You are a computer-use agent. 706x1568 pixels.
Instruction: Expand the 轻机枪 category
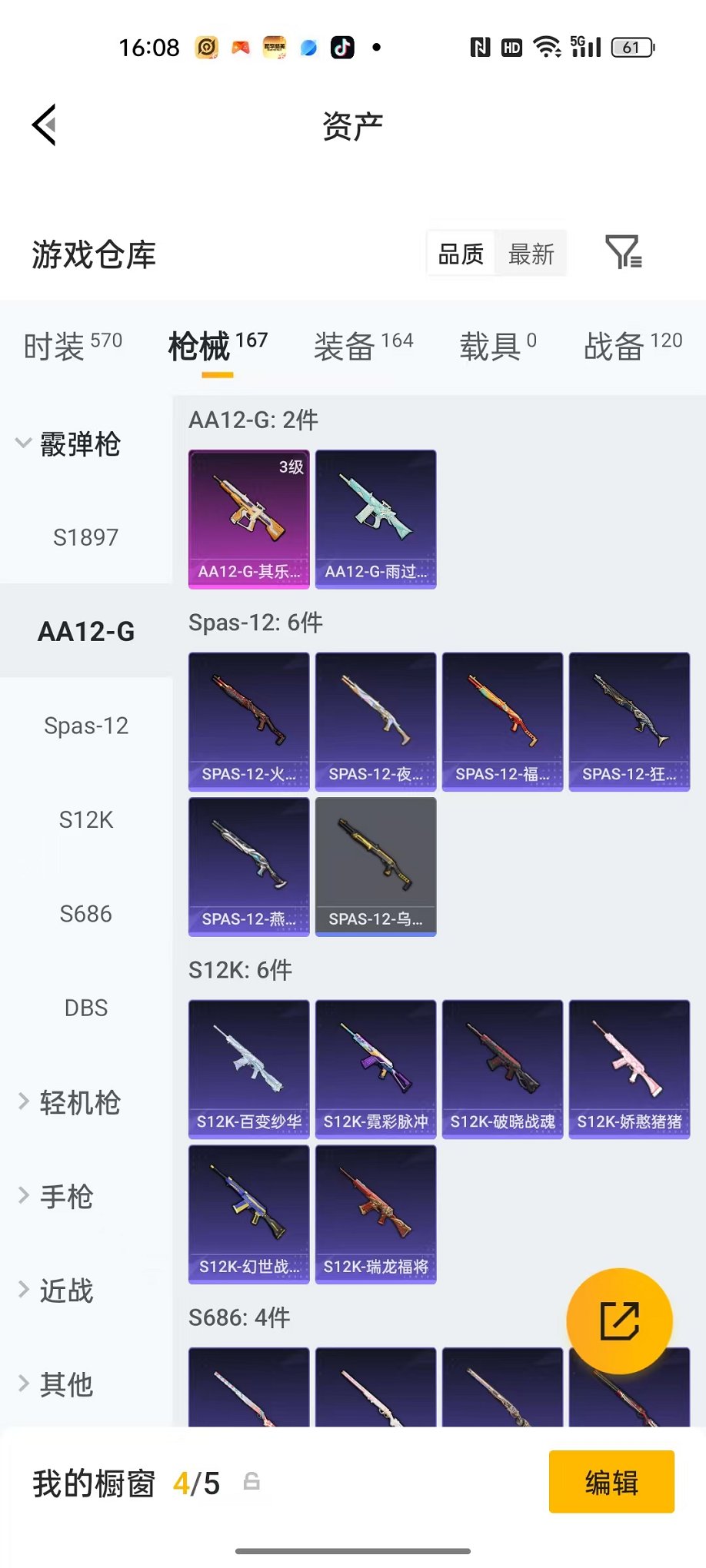point(69,1102)
